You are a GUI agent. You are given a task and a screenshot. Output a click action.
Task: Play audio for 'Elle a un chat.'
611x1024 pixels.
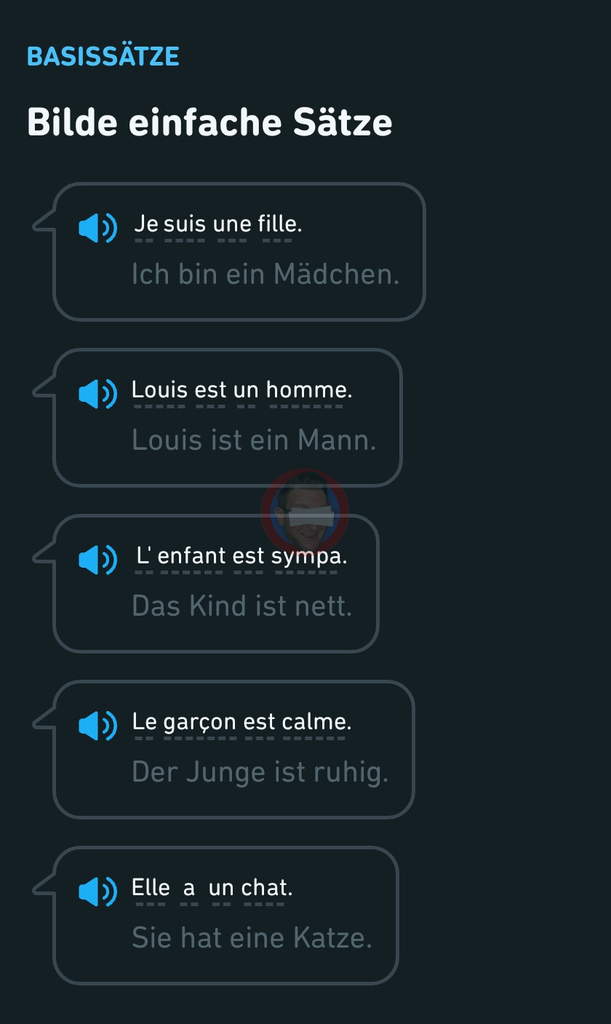pyautogui.click(x=97, y=892)
